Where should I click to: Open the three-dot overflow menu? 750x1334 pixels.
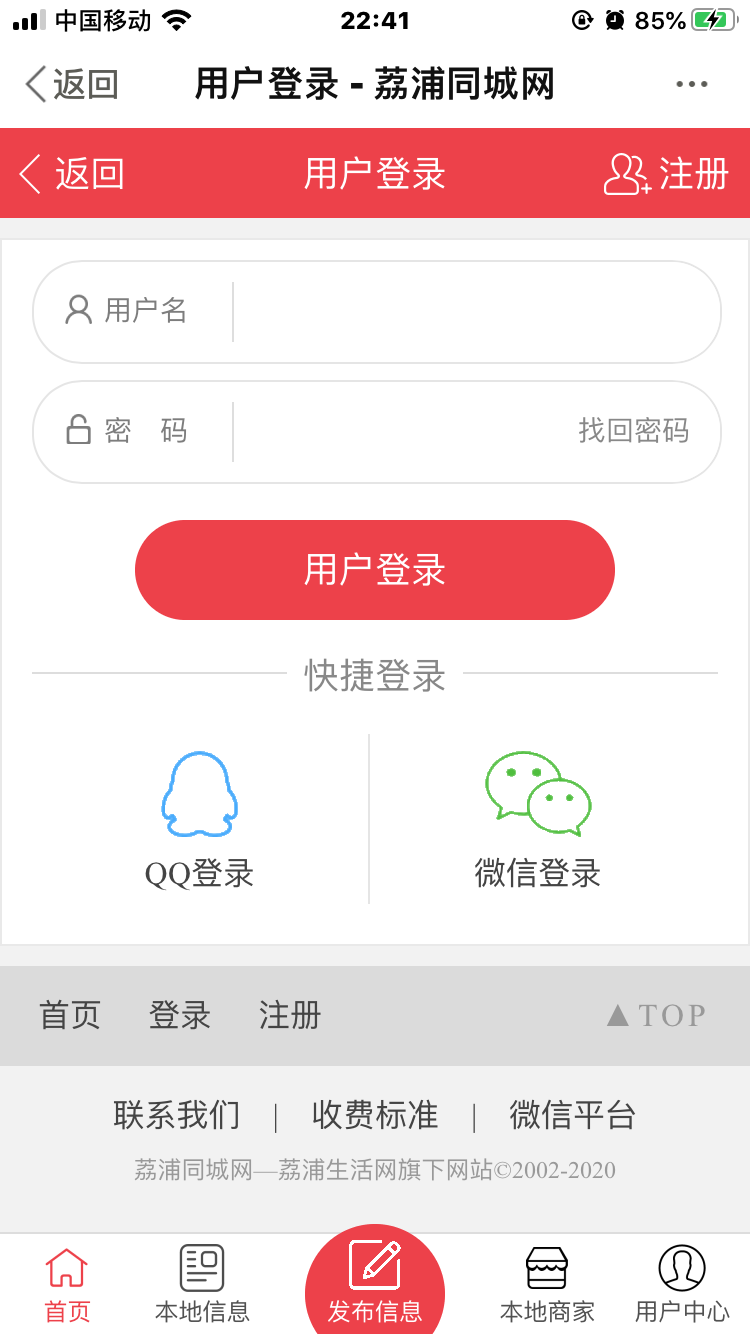(x=691, y=84)
